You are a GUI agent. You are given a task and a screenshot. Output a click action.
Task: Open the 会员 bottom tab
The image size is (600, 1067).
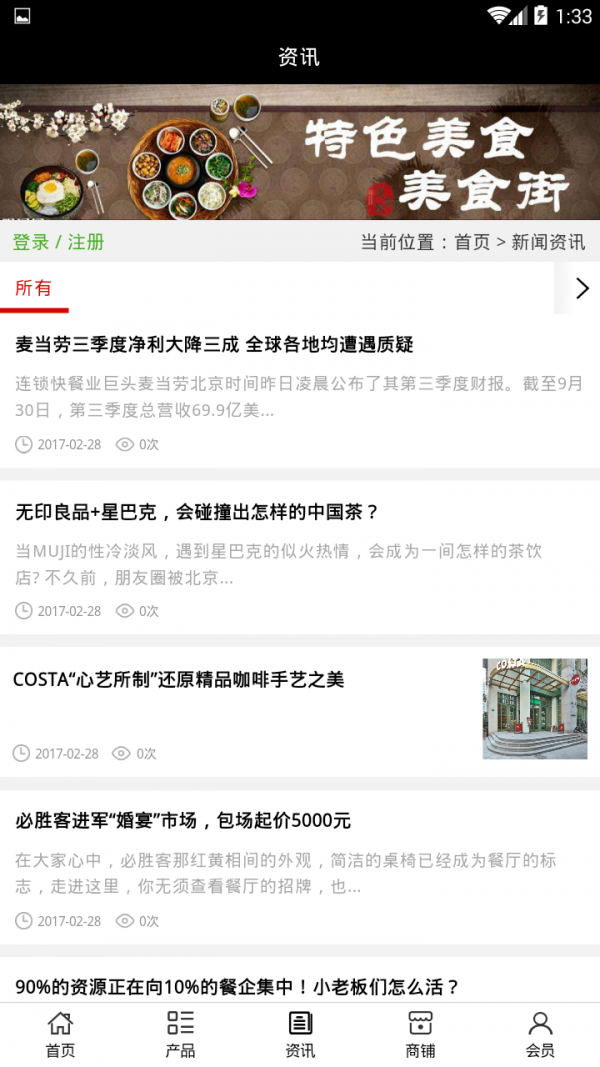pyautogui.click(x=540, y=1034)
